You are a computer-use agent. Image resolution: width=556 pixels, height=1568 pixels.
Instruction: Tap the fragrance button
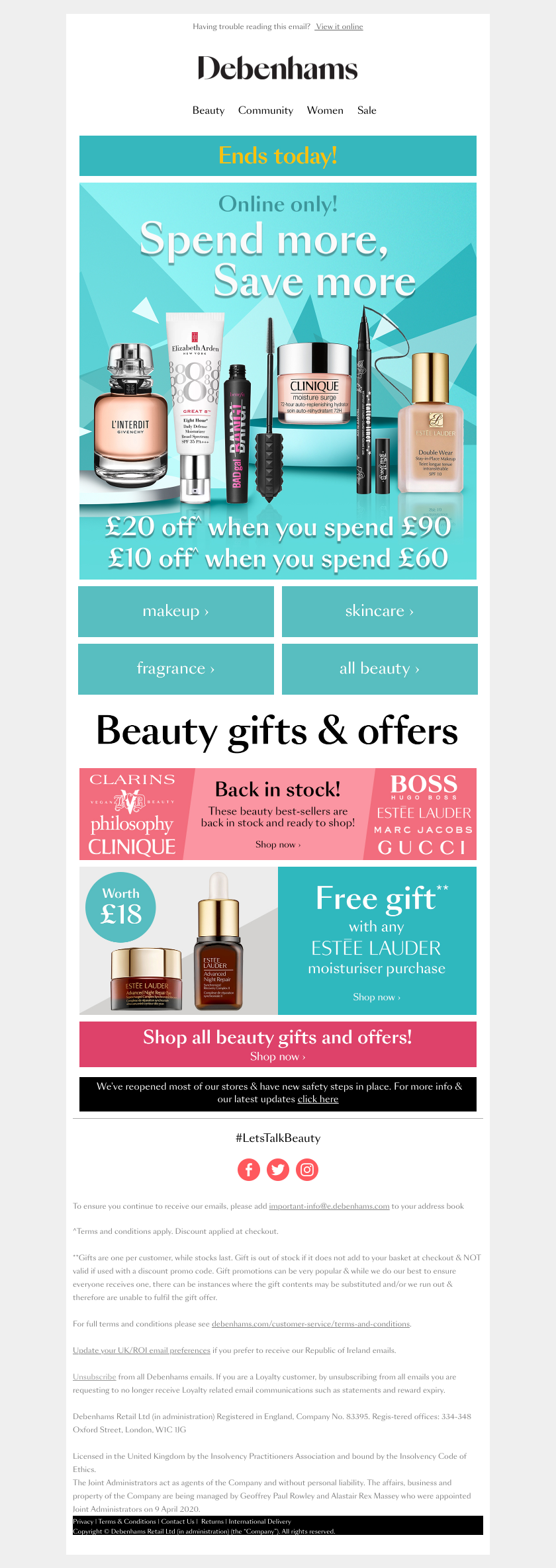point(176,669)
